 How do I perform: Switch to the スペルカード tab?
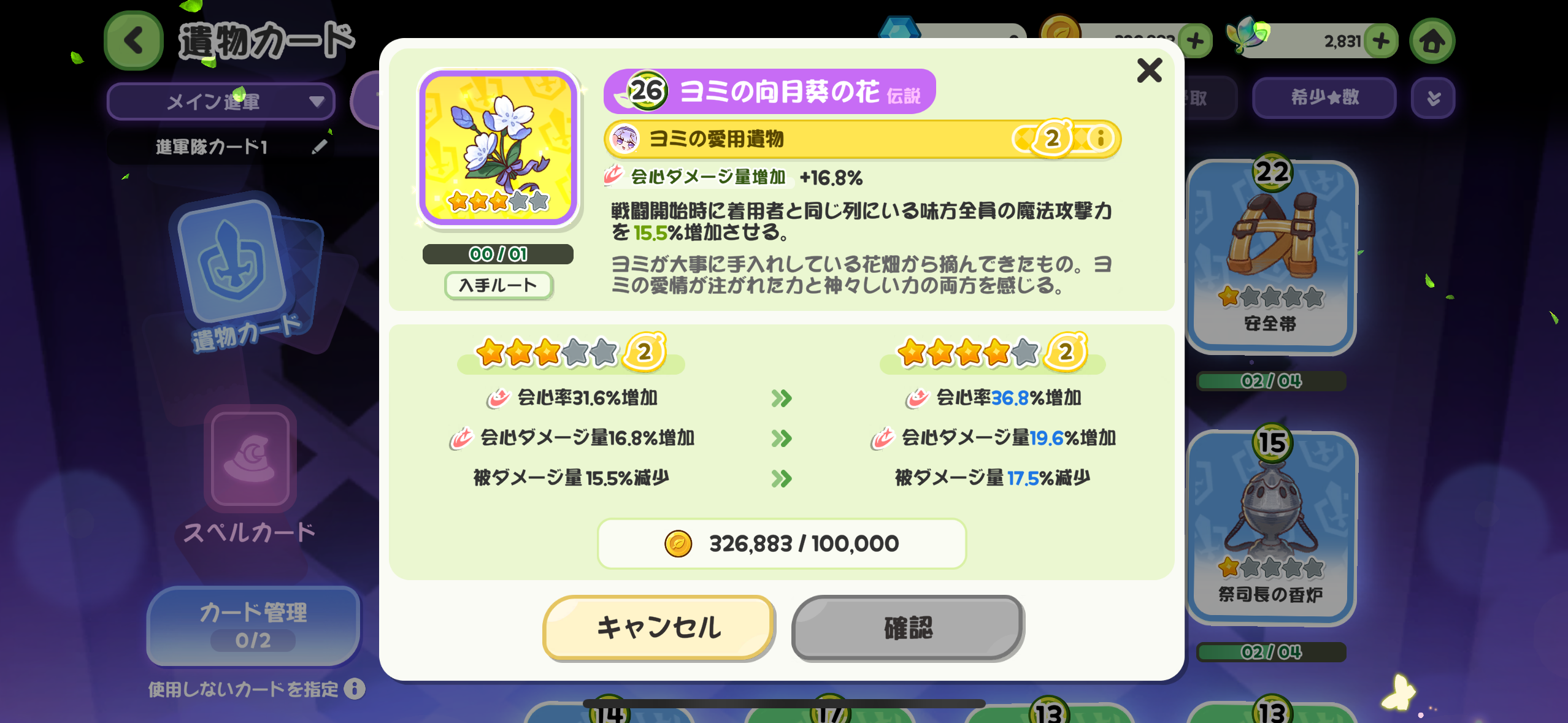click(x=250, y=478)
